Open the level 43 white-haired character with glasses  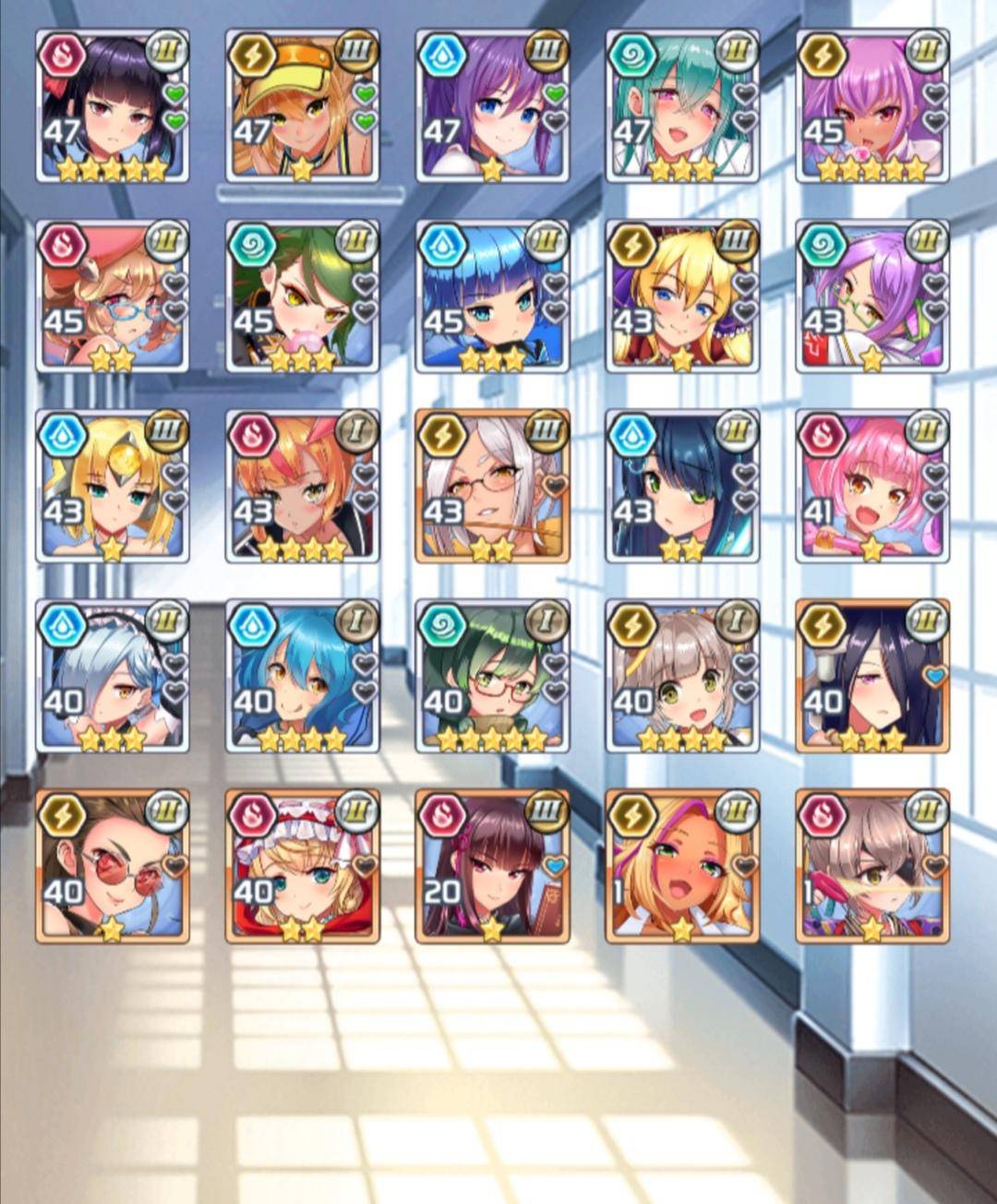tap(493, 487)
